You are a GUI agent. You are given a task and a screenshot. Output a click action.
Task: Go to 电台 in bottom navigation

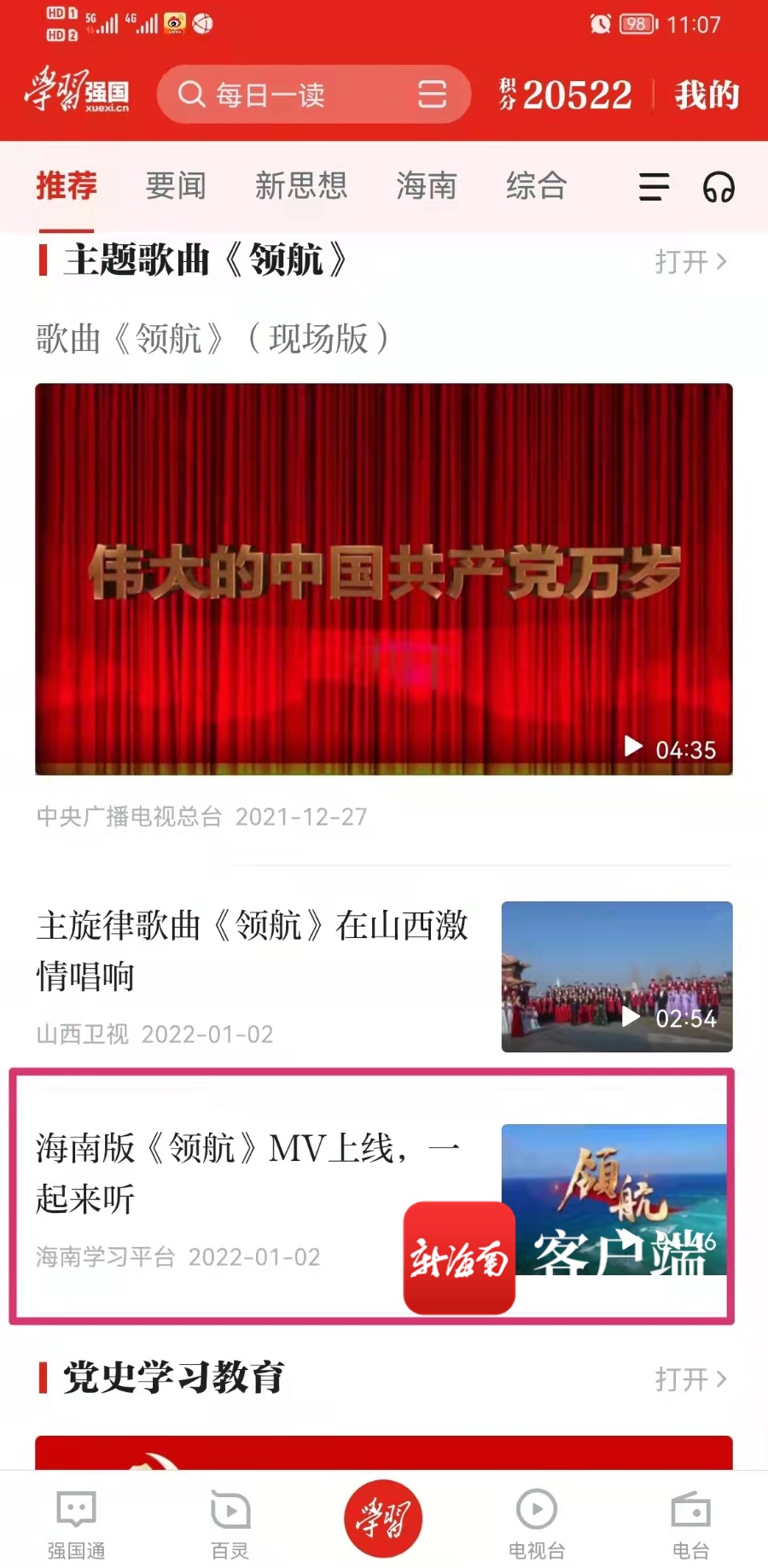[690, 1524]
